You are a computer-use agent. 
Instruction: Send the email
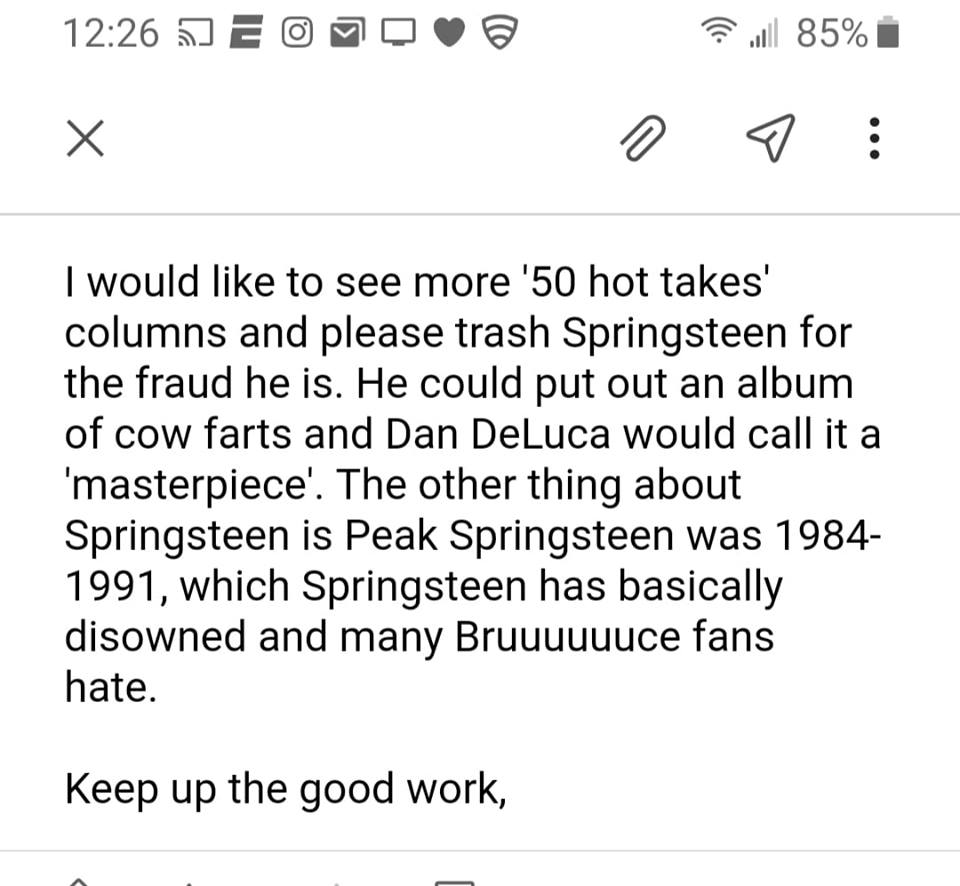click(770, 139)
